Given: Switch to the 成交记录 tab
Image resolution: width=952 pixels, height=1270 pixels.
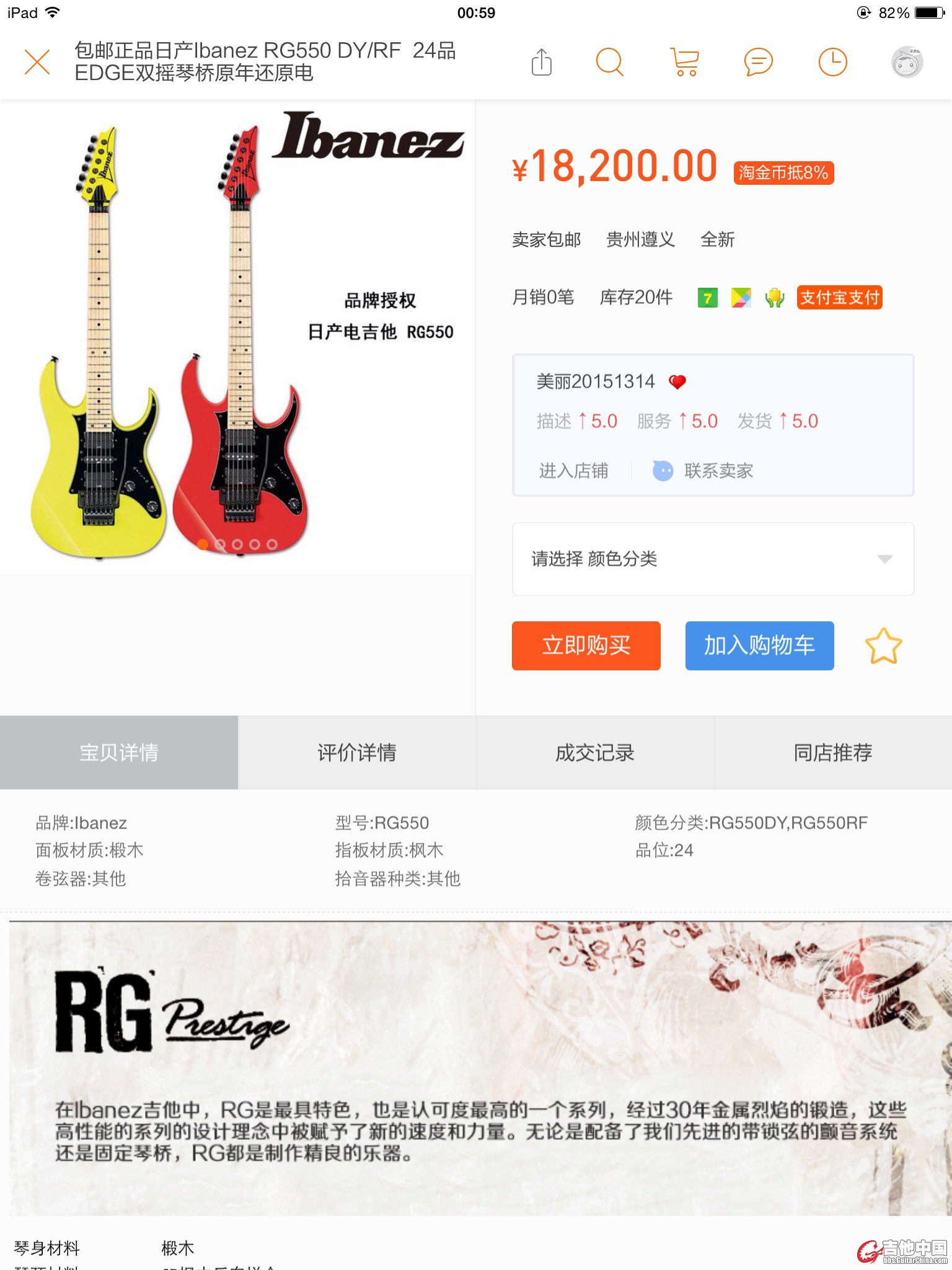Looking at the screenshot, I should tap(595, 752).
